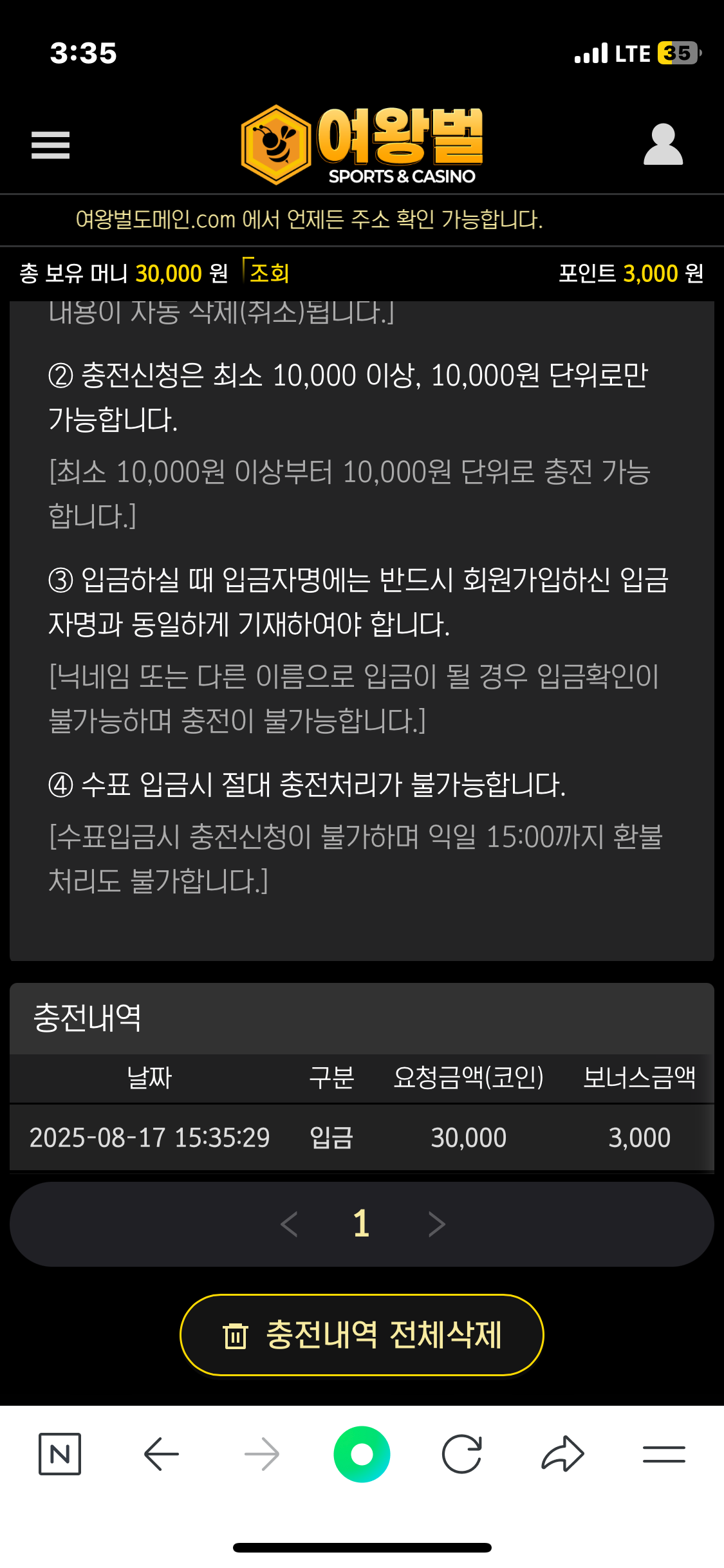The height and width of the screenshot is (1568, 724).
Task: Tap the 여왕벌 logo to go home
Action: [362, 145]
